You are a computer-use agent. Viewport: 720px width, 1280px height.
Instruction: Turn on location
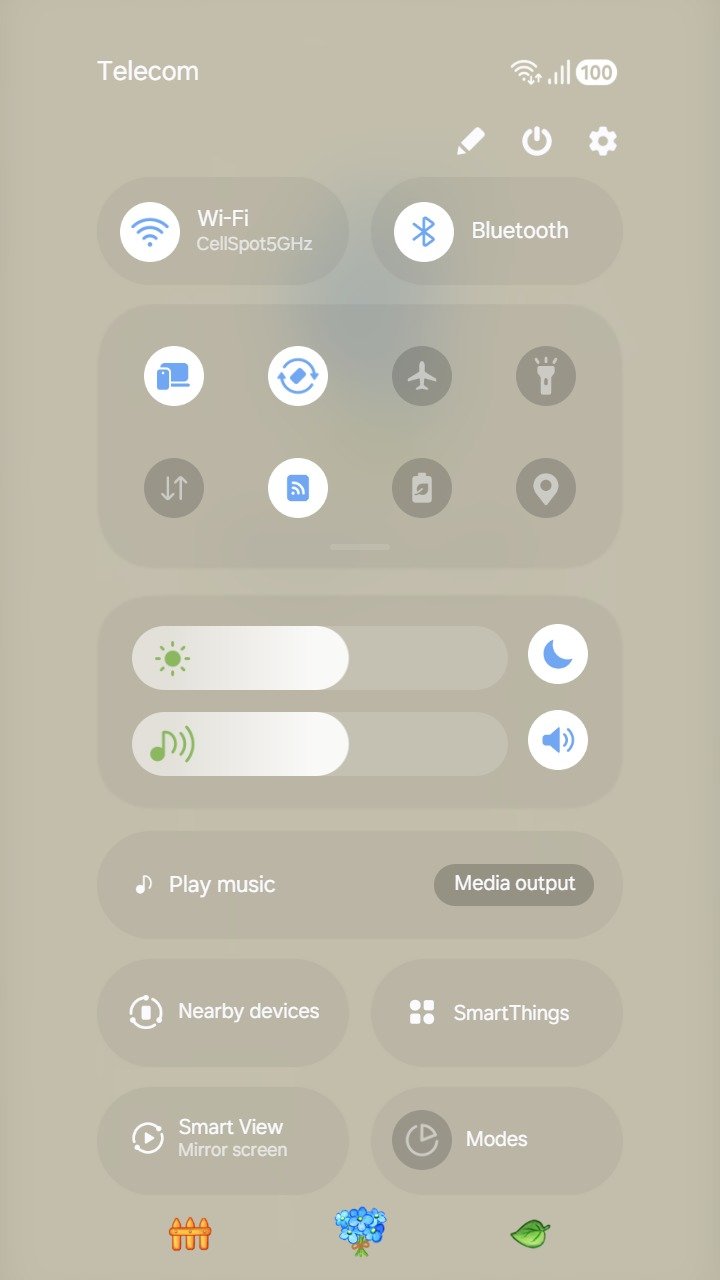coord(546,488)
